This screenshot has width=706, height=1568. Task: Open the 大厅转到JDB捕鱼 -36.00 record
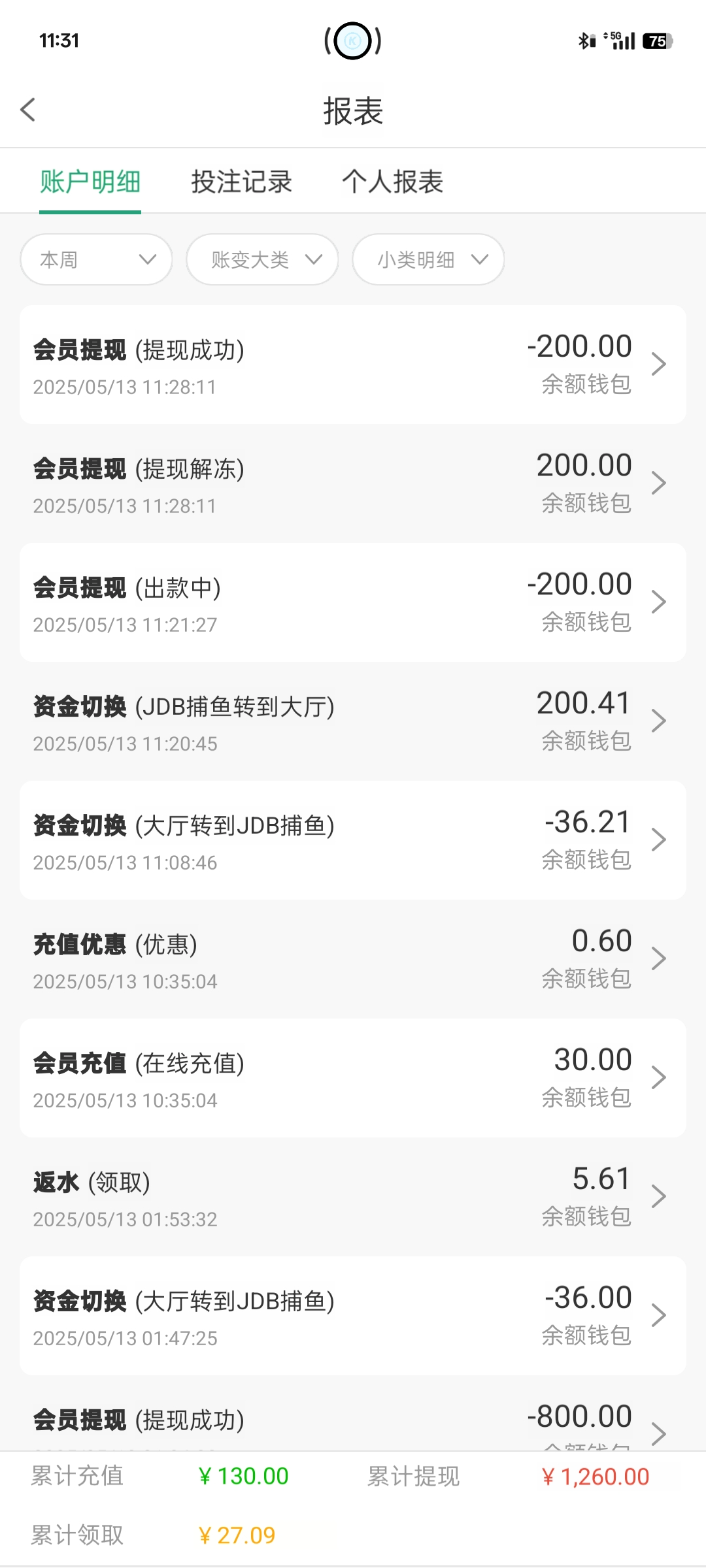tap(353, 1316)
